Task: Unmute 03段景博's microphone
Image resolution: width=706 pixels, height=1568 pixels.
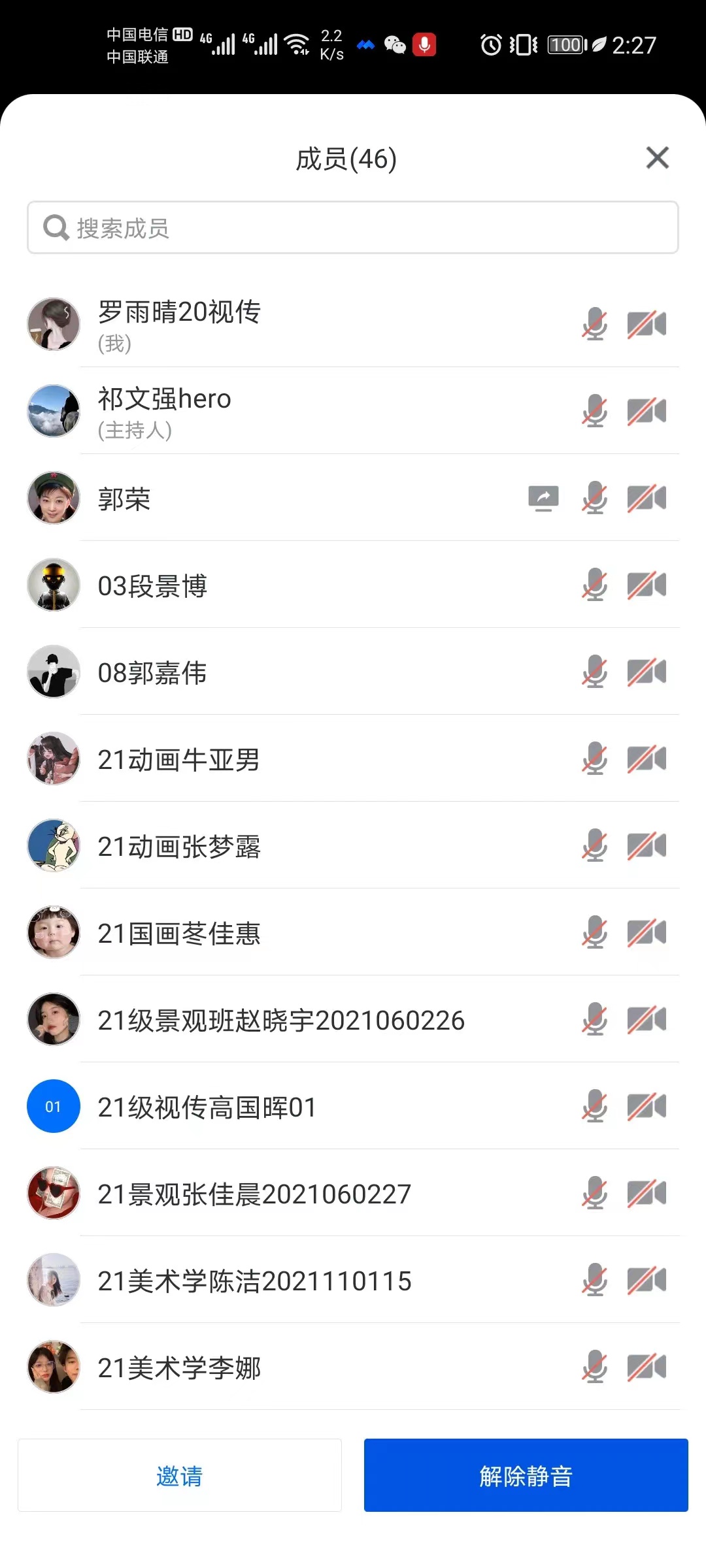Action: click(594, 585)
